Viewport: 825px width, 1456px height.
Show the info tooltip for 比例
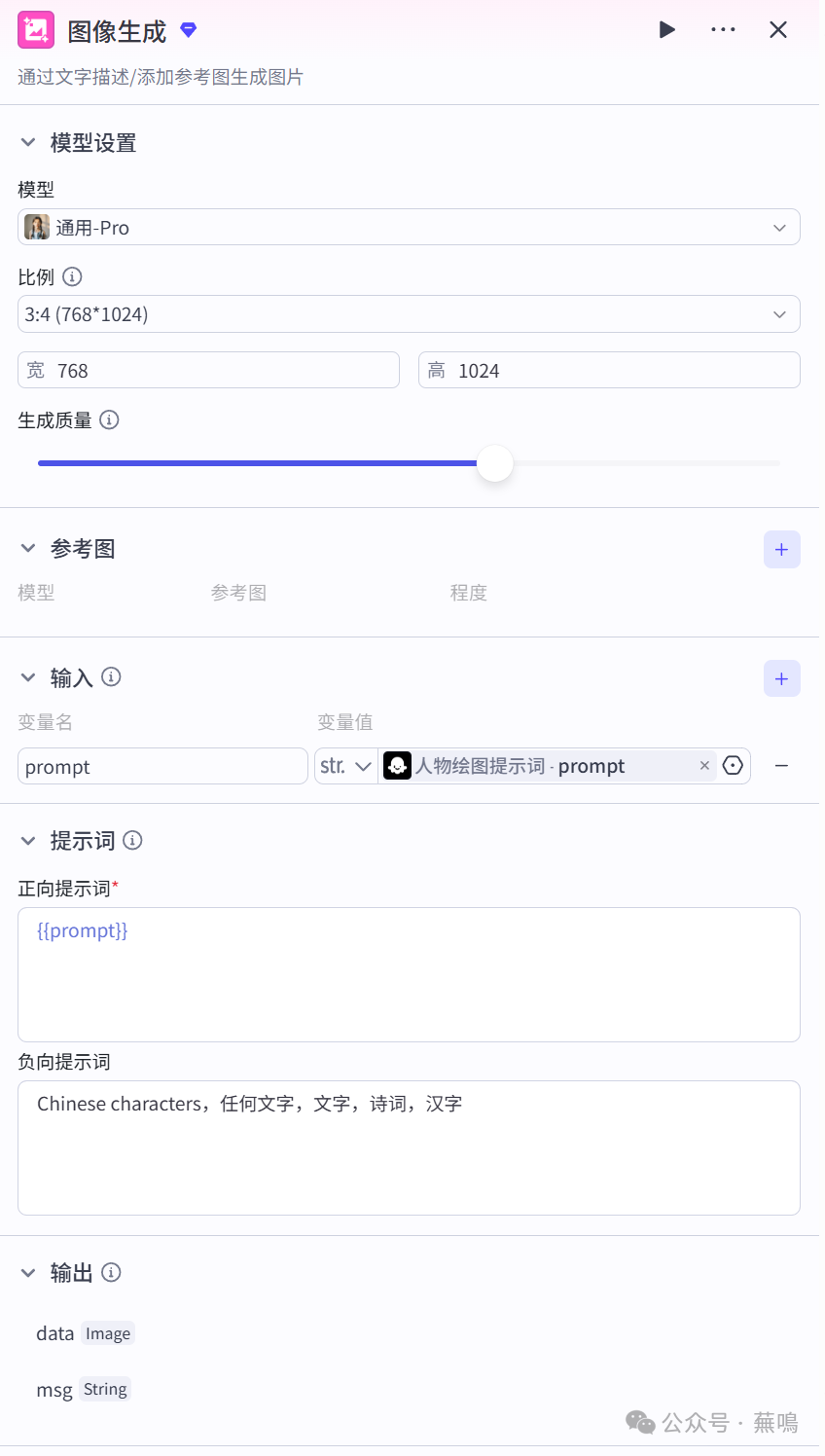[x=72, y=277]
